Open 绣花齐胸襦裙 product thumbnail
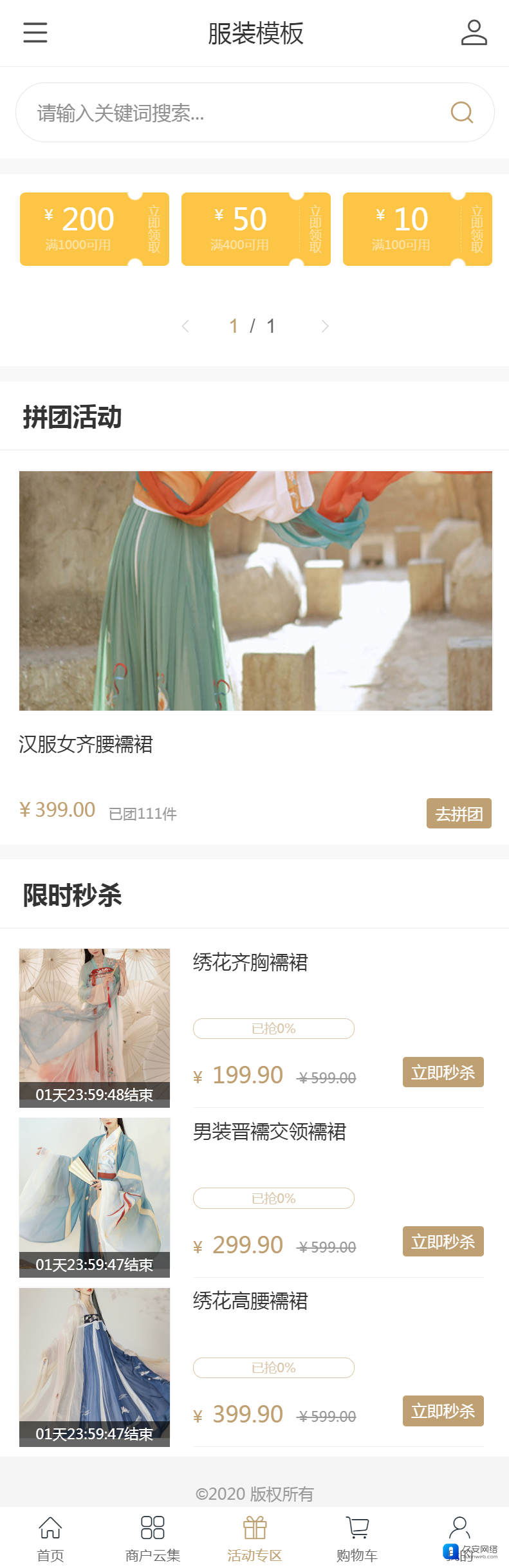 click(95, 1027)
